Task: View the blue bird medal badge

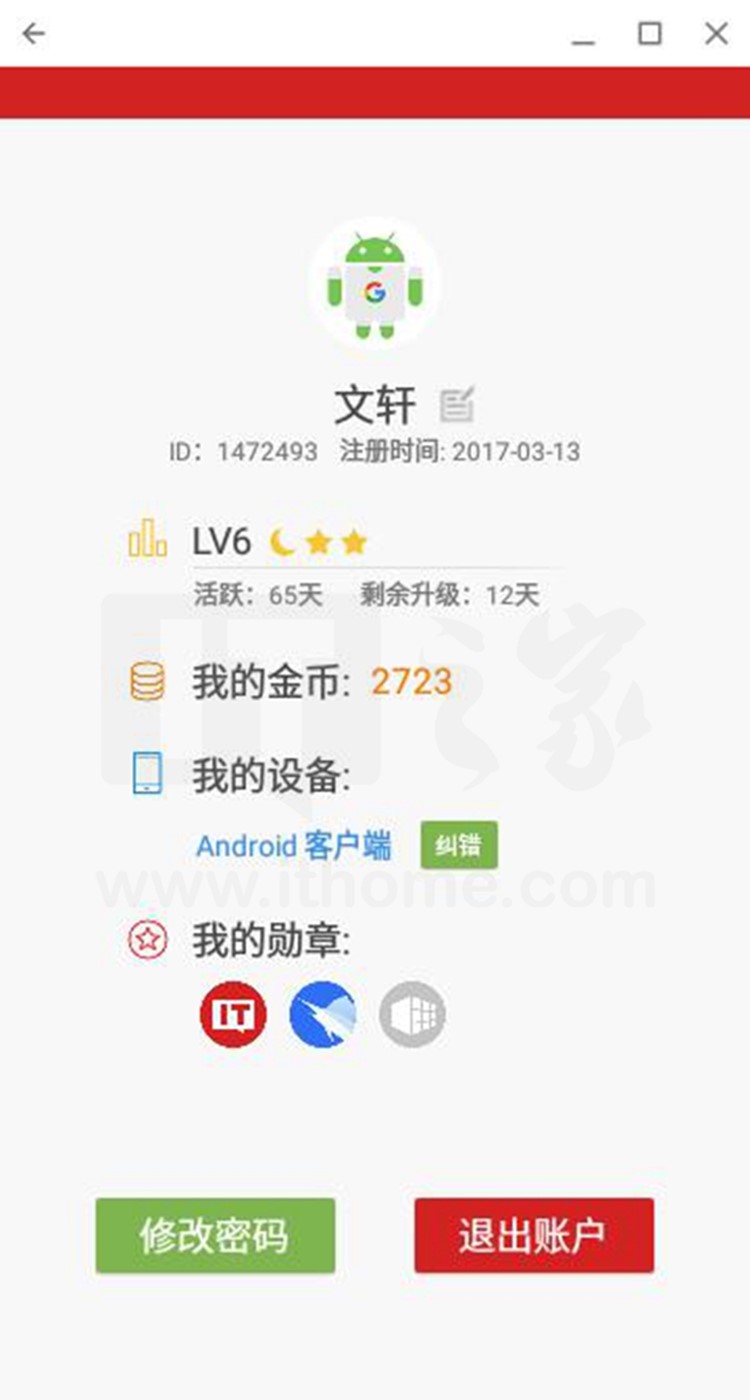Action: point(322,1015)
